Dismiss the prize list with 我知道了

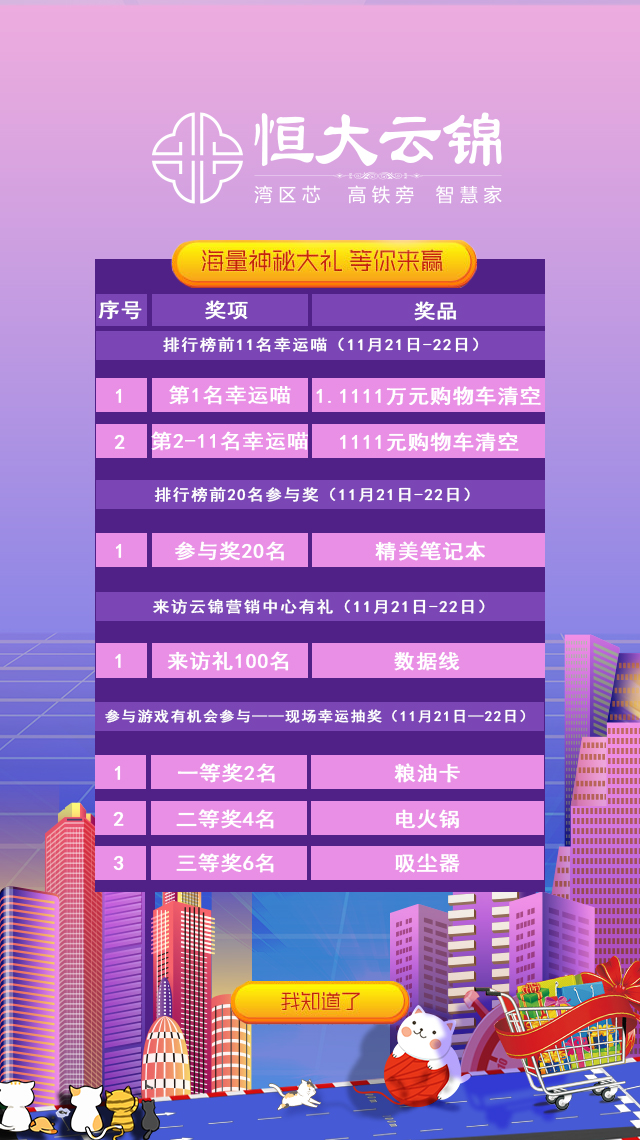point(320,1001)
